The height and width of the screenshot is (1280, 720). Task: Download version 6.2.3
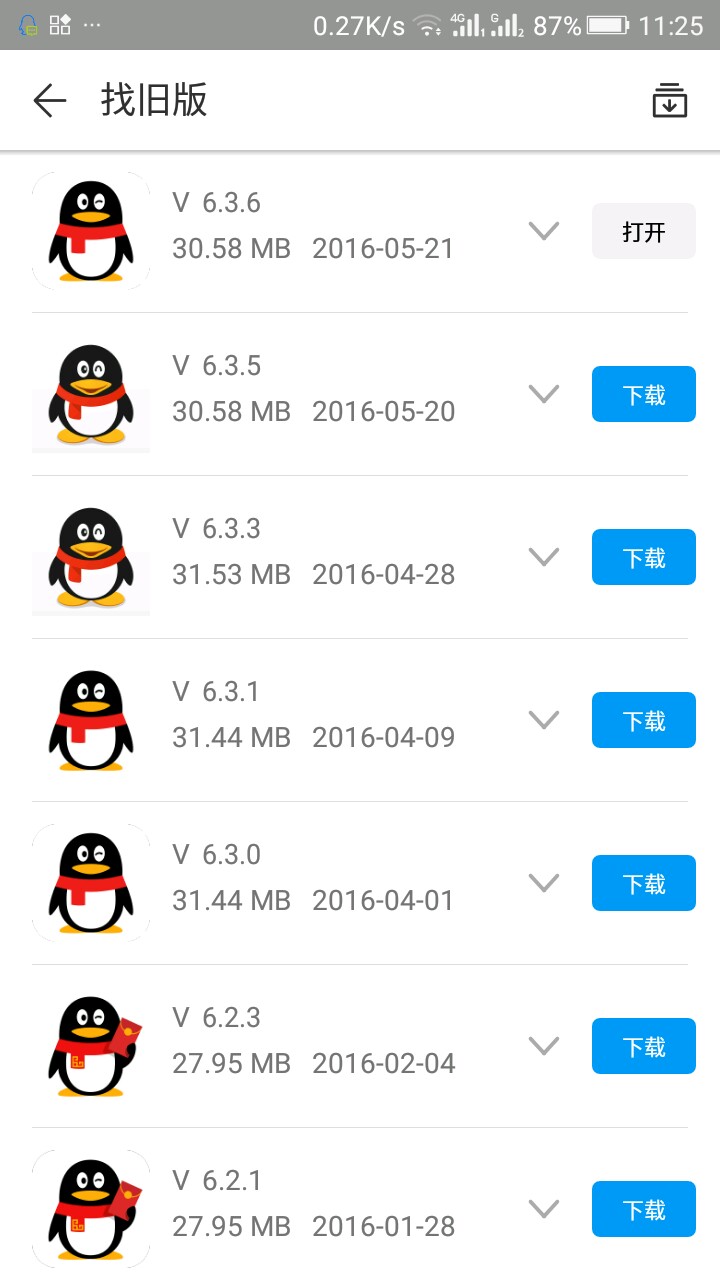643,1046
